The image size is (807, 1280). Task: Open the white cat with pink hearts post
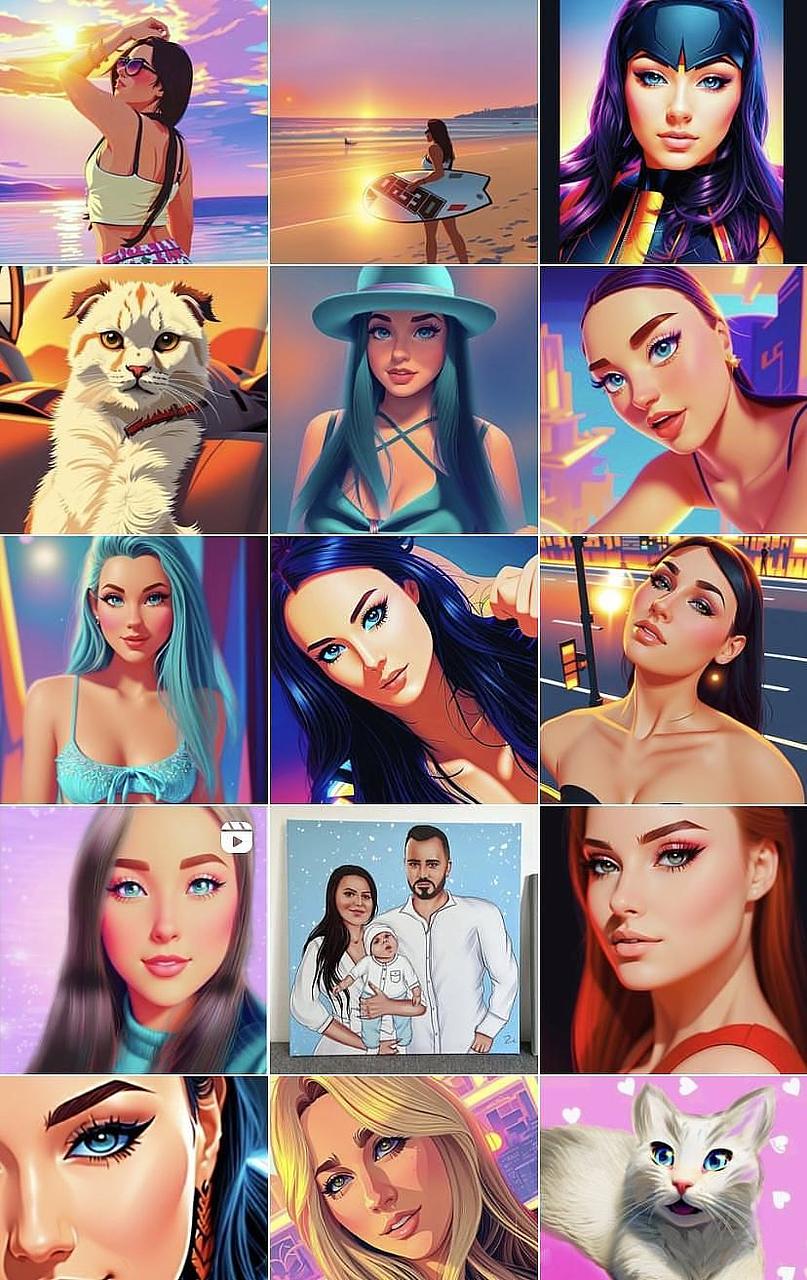pos(673,1178)
